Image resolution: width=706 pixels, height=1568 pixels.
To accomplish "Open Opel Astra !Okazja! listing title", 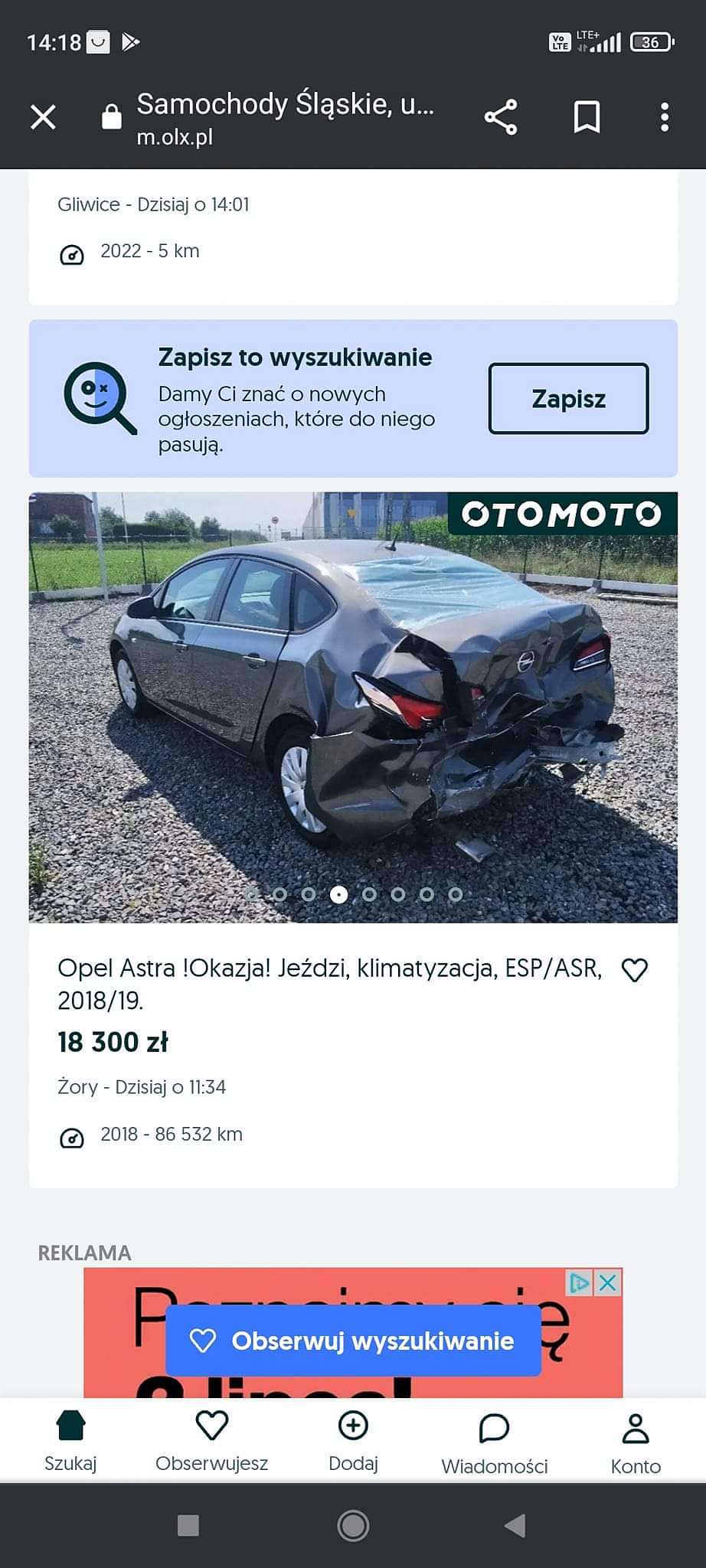I will (x=329, y=984).
